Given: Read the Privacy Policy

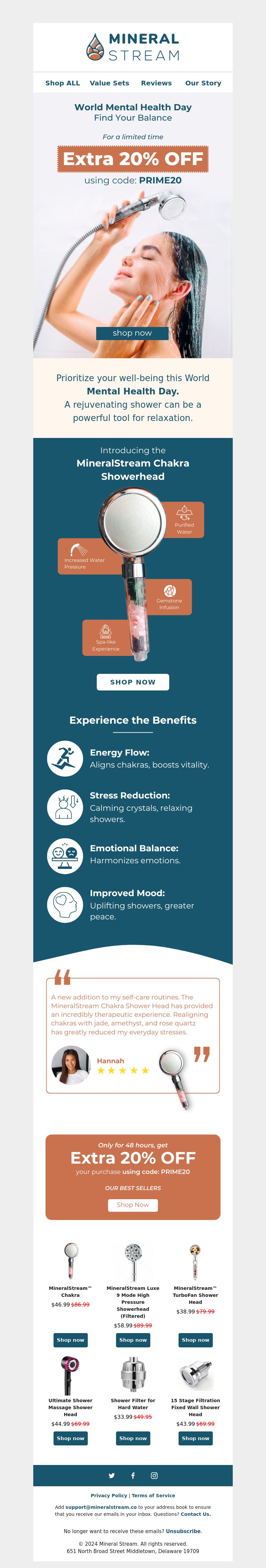Looking at the screenshot, I should (109, 1496).
